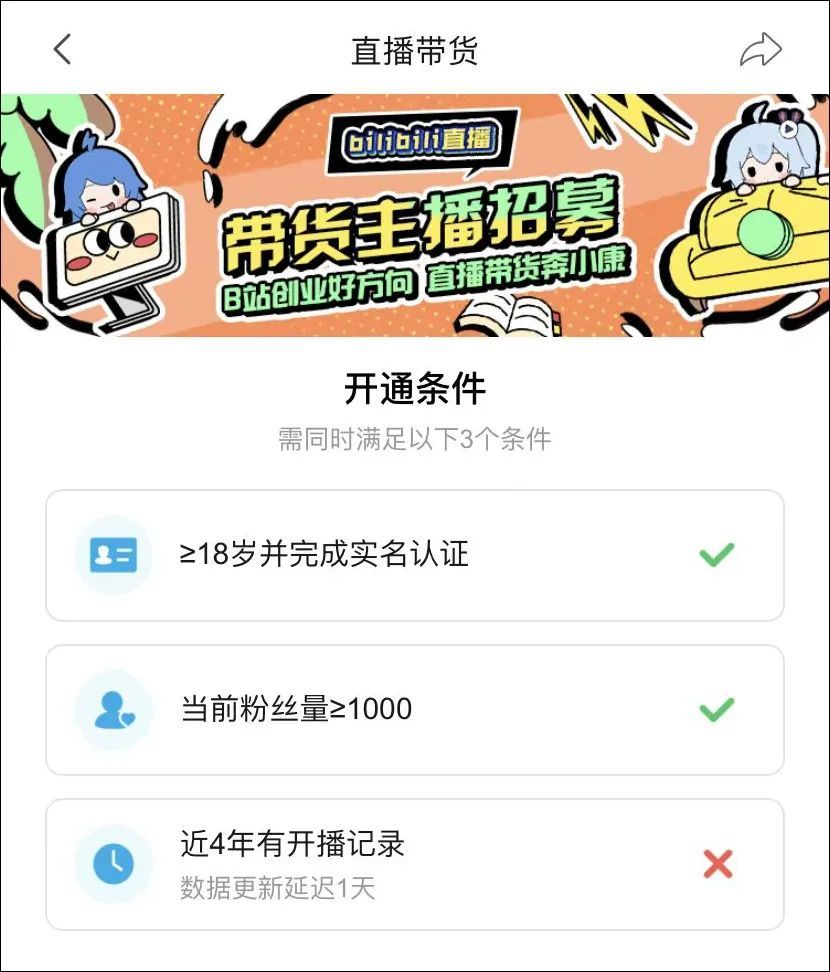Go back from 直播带货 page
The image size is (830, 972).
[63, 49]
